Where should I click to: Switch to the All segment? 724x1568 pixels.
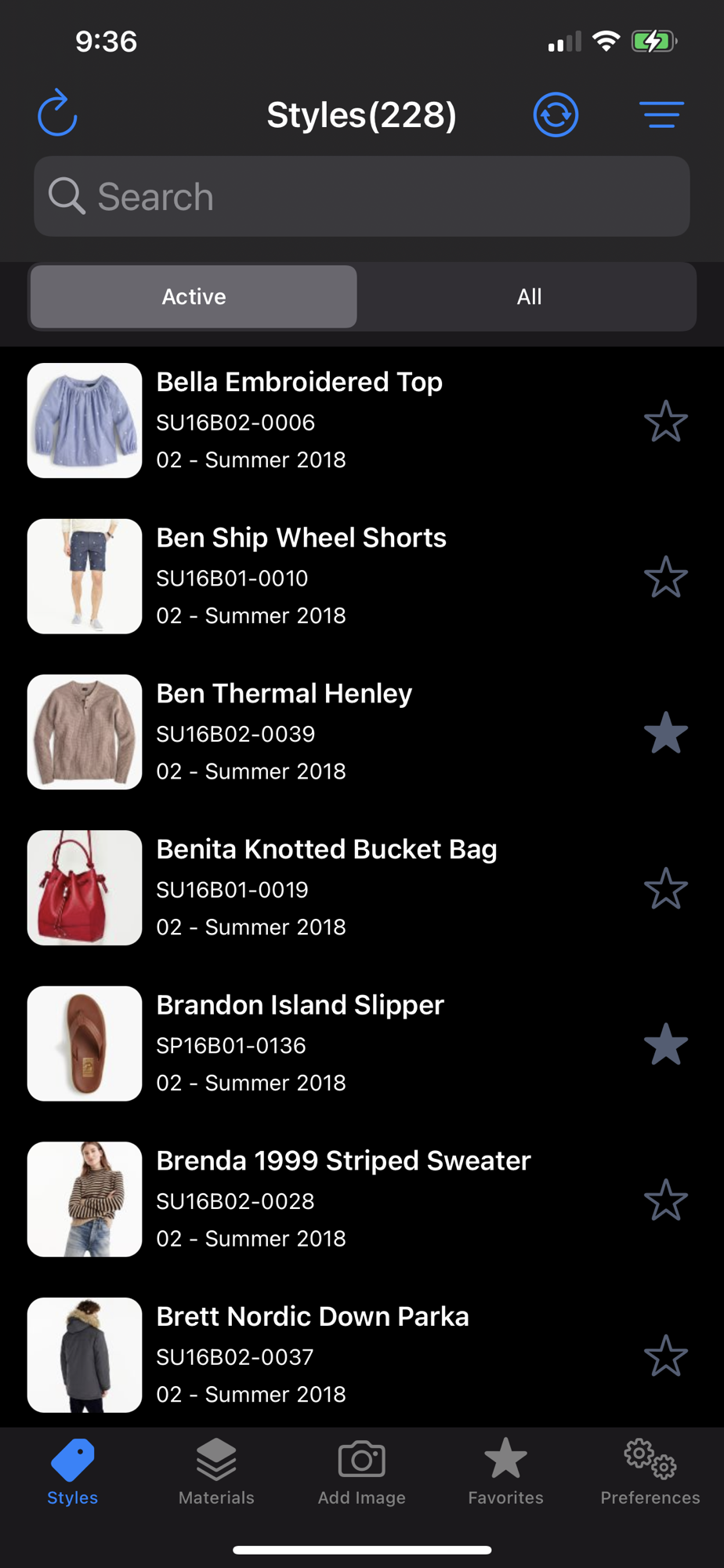(529, 297)
